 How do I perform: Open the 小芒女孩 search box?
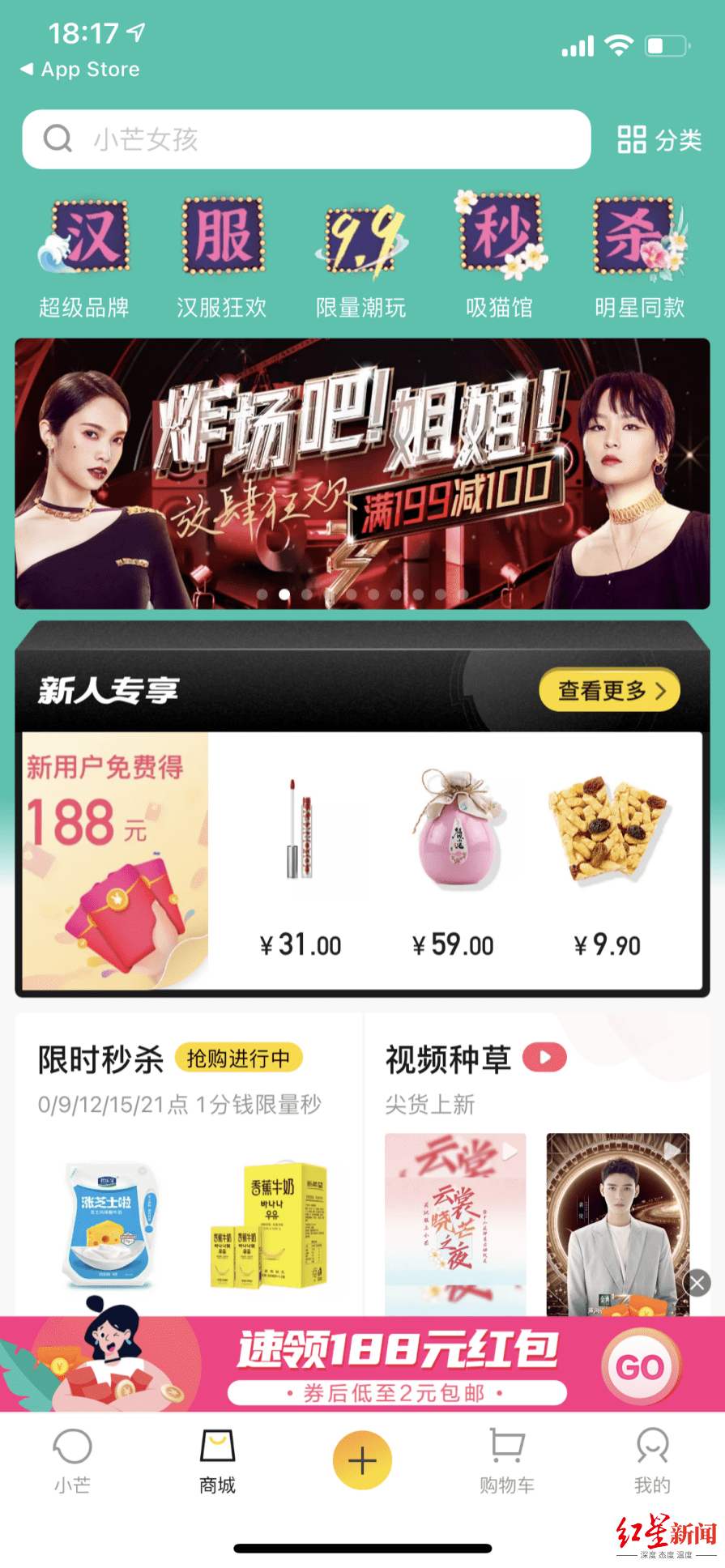coord(306,139)
